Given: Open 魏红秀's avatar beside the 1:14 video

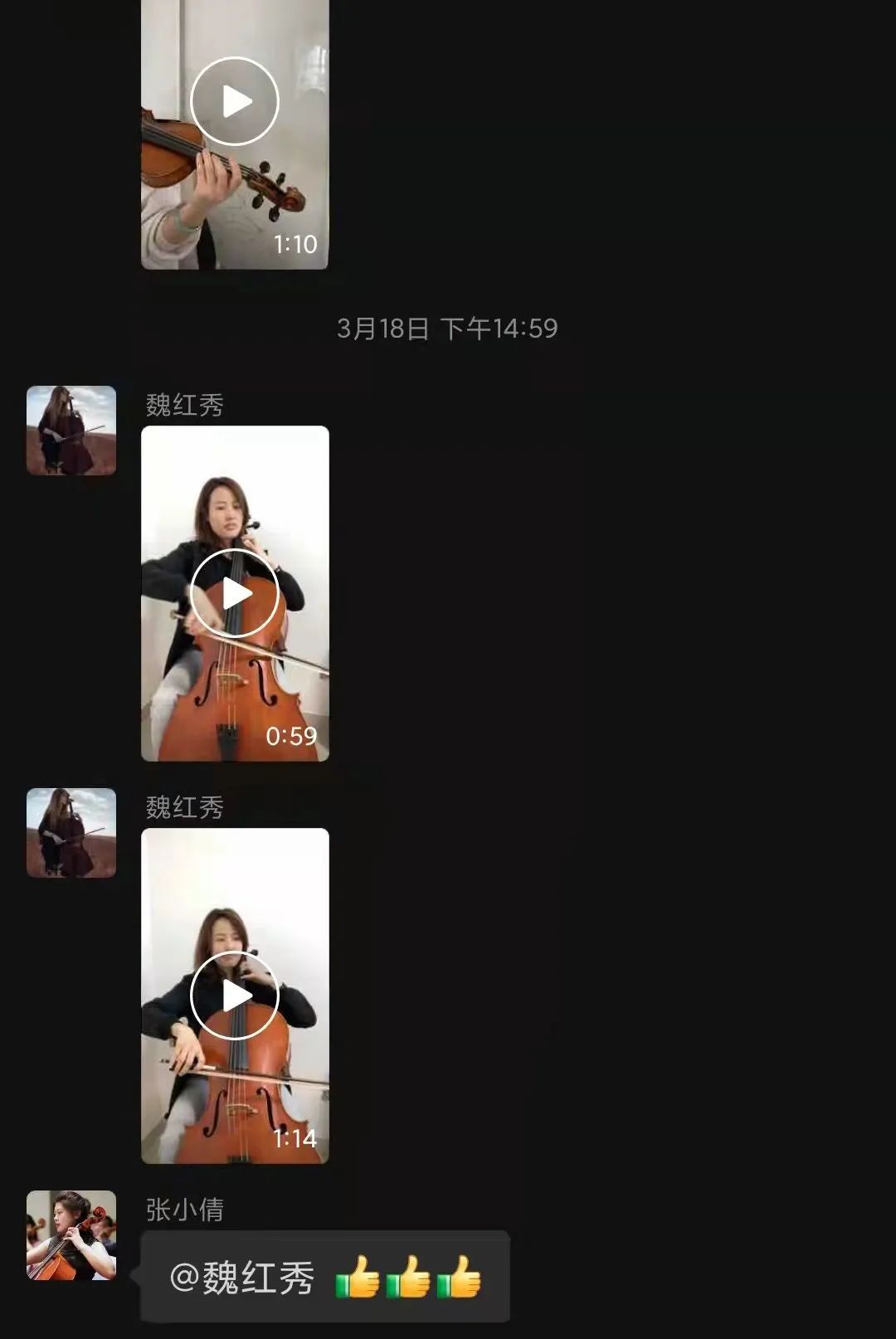Looking at the screenshot, I should click(71, 833).
